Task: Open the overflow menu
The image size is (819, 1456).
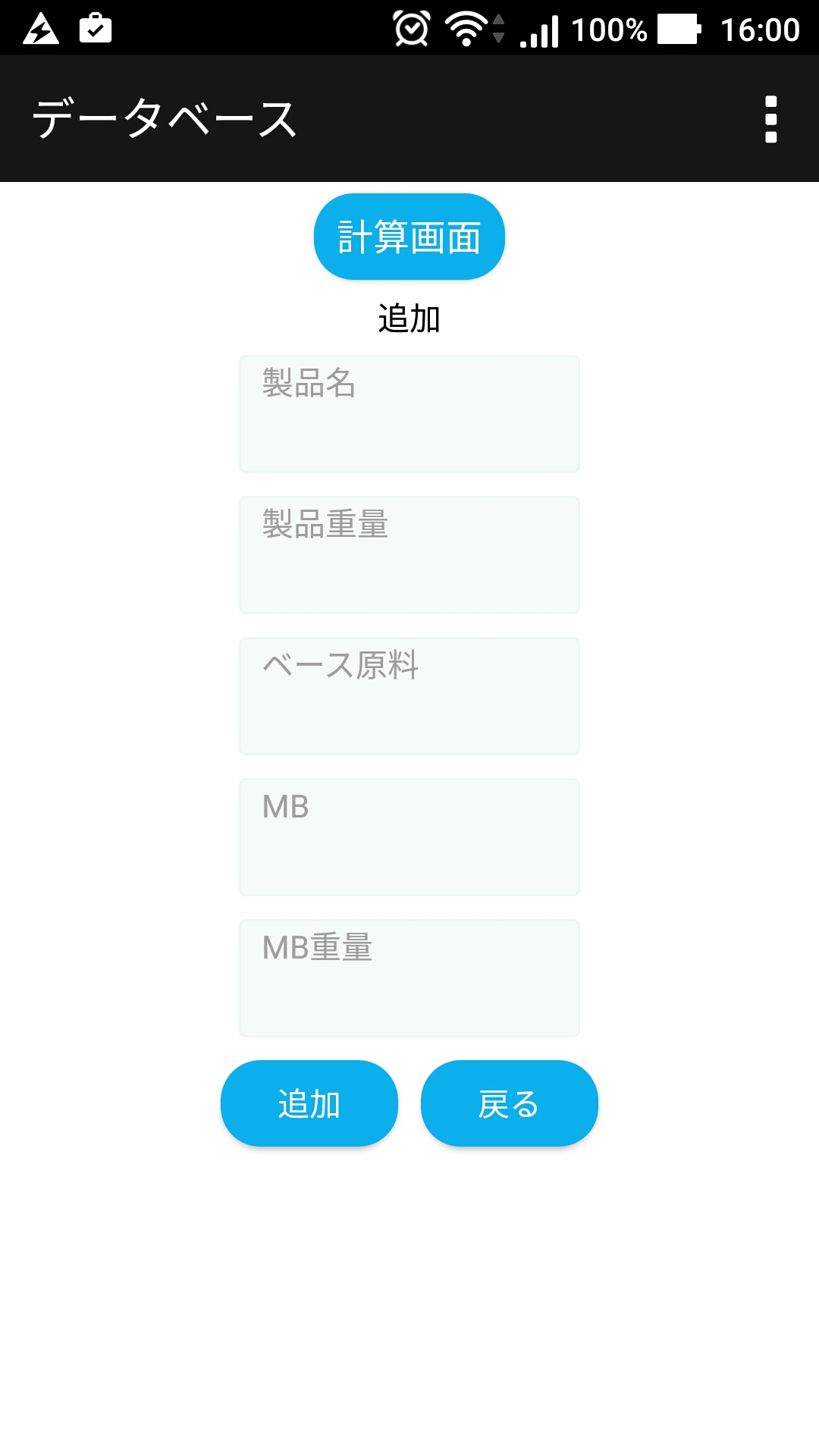Action: 770,119
